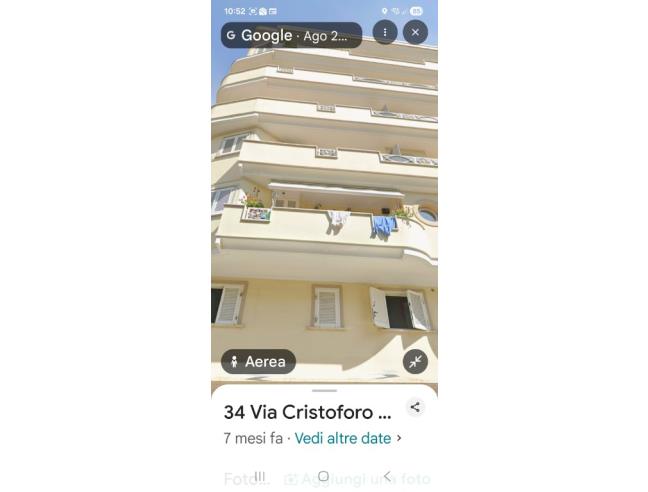This screenshot has width=648, height=492.
Task: Open the three-dot overflow menu
Action: (385, 33)
